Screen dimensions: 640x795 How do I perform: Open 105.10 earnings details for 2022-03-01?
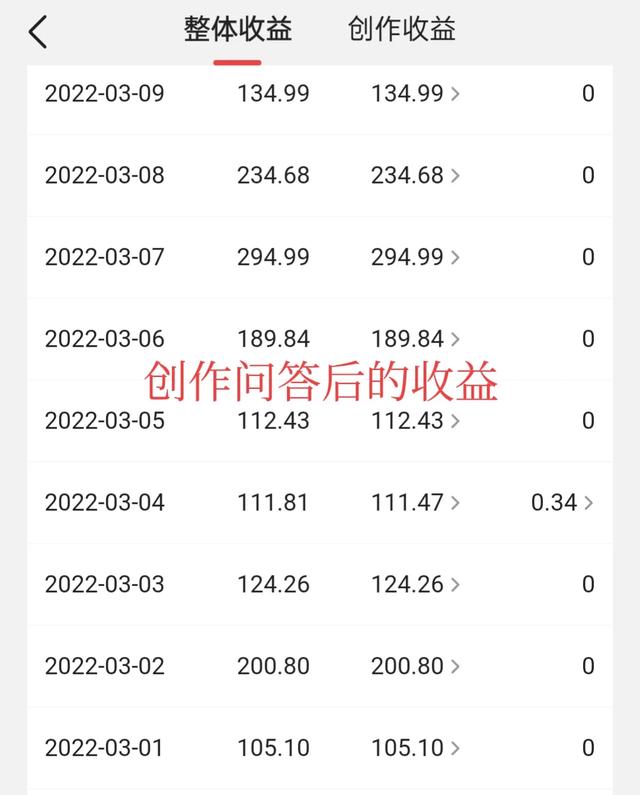tap(415, 748)
